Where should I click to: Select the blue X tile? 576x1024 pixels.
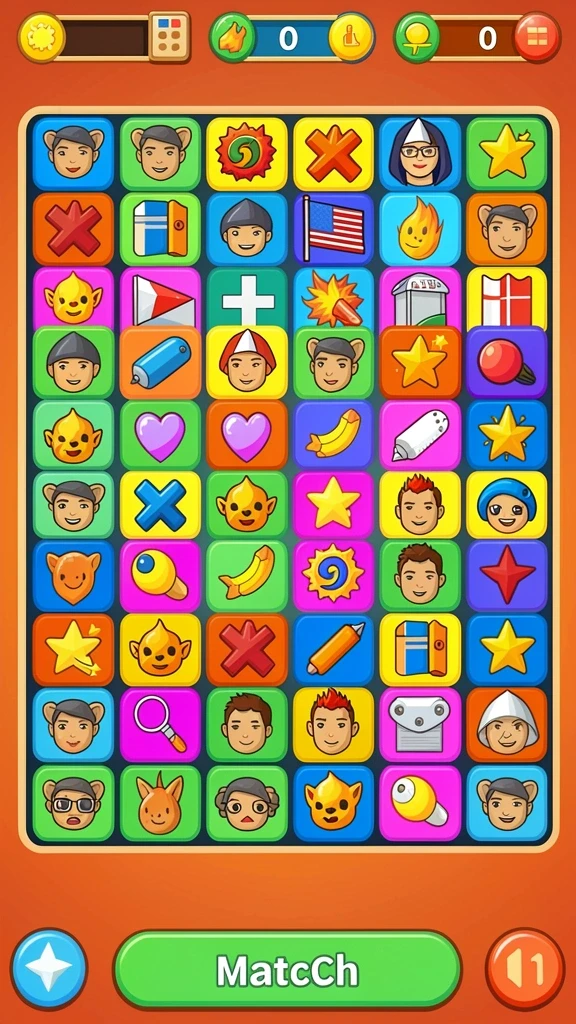click(160, 505)
